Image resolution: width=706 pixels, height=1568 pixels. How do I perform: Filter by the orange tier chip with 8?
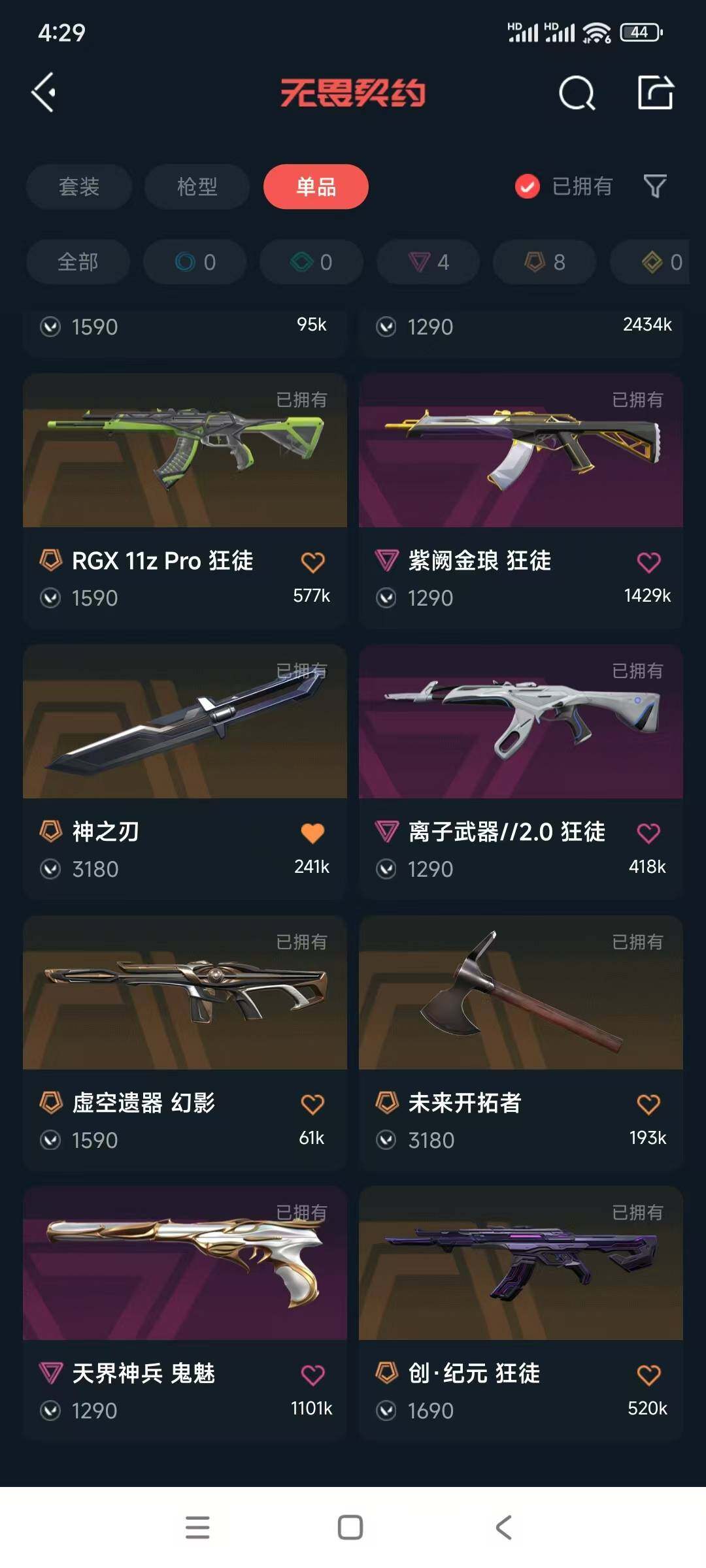pyautogui.click(x=545, y=262)
